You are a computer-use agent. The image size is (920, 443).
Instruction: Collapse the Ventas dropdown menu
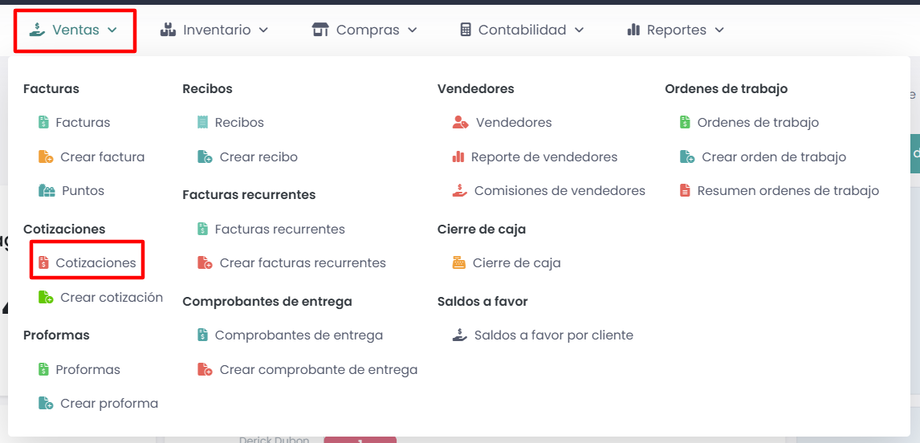click(75, 30)
